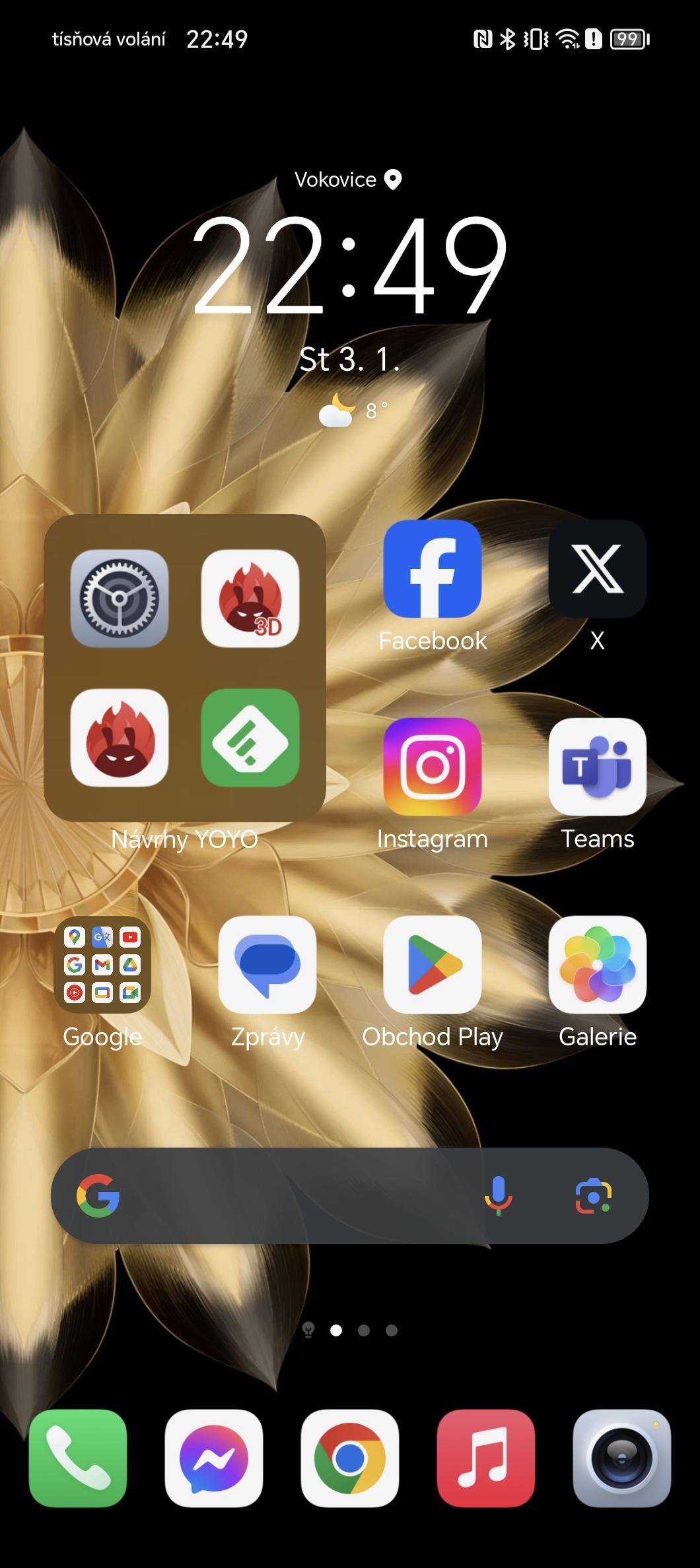The image size is (700, 1568).
Task: Launch AnTuTu 3D Benchmark
Action: (x=250, y=599)
